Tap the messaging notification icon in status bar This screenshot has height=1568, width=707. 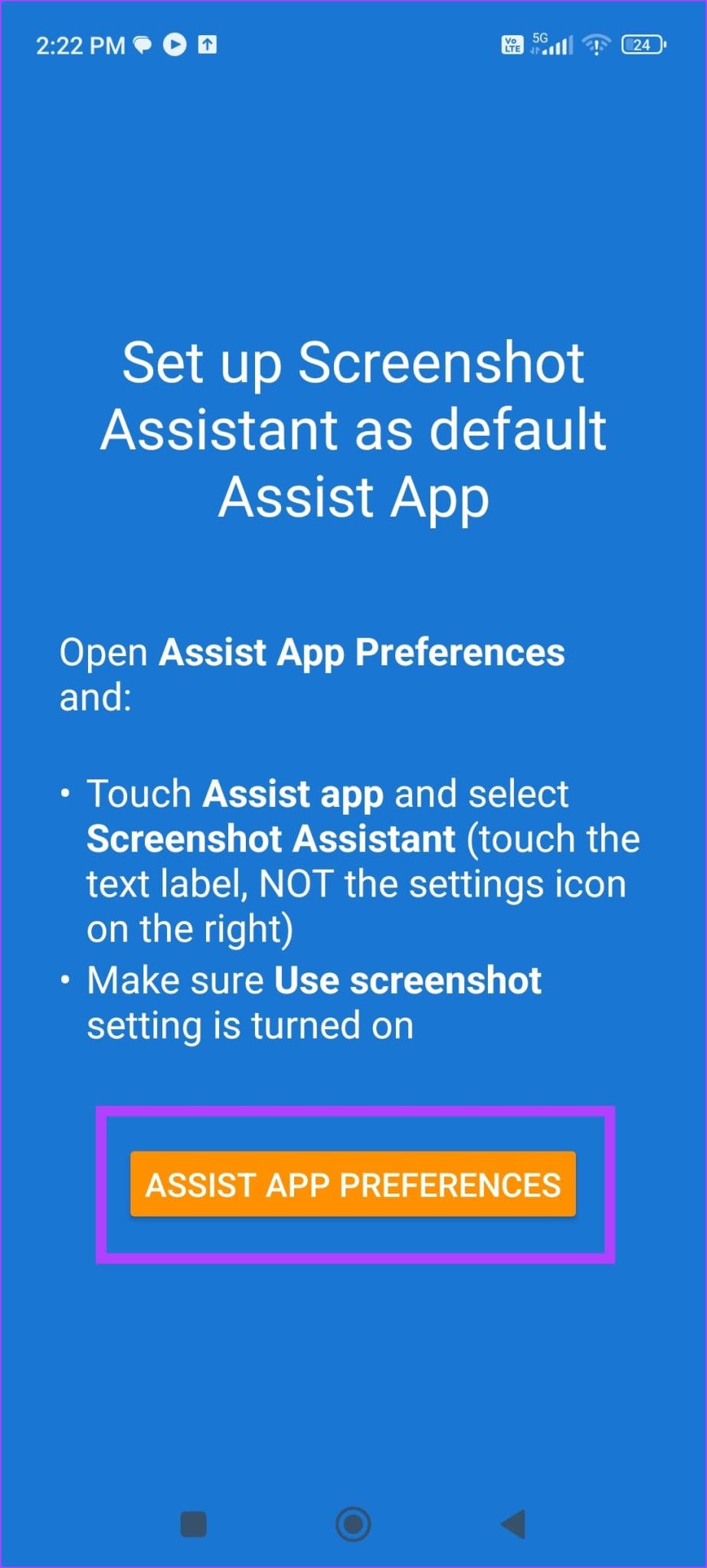coord(142,44)
